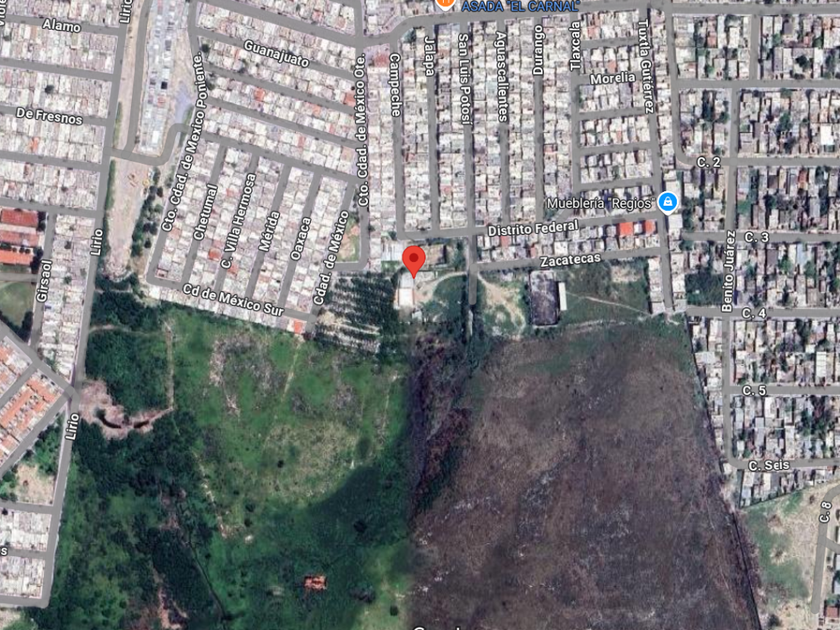The image size is (840, 630).
Task: Tap the red location pin
Action: click(414, 261)
